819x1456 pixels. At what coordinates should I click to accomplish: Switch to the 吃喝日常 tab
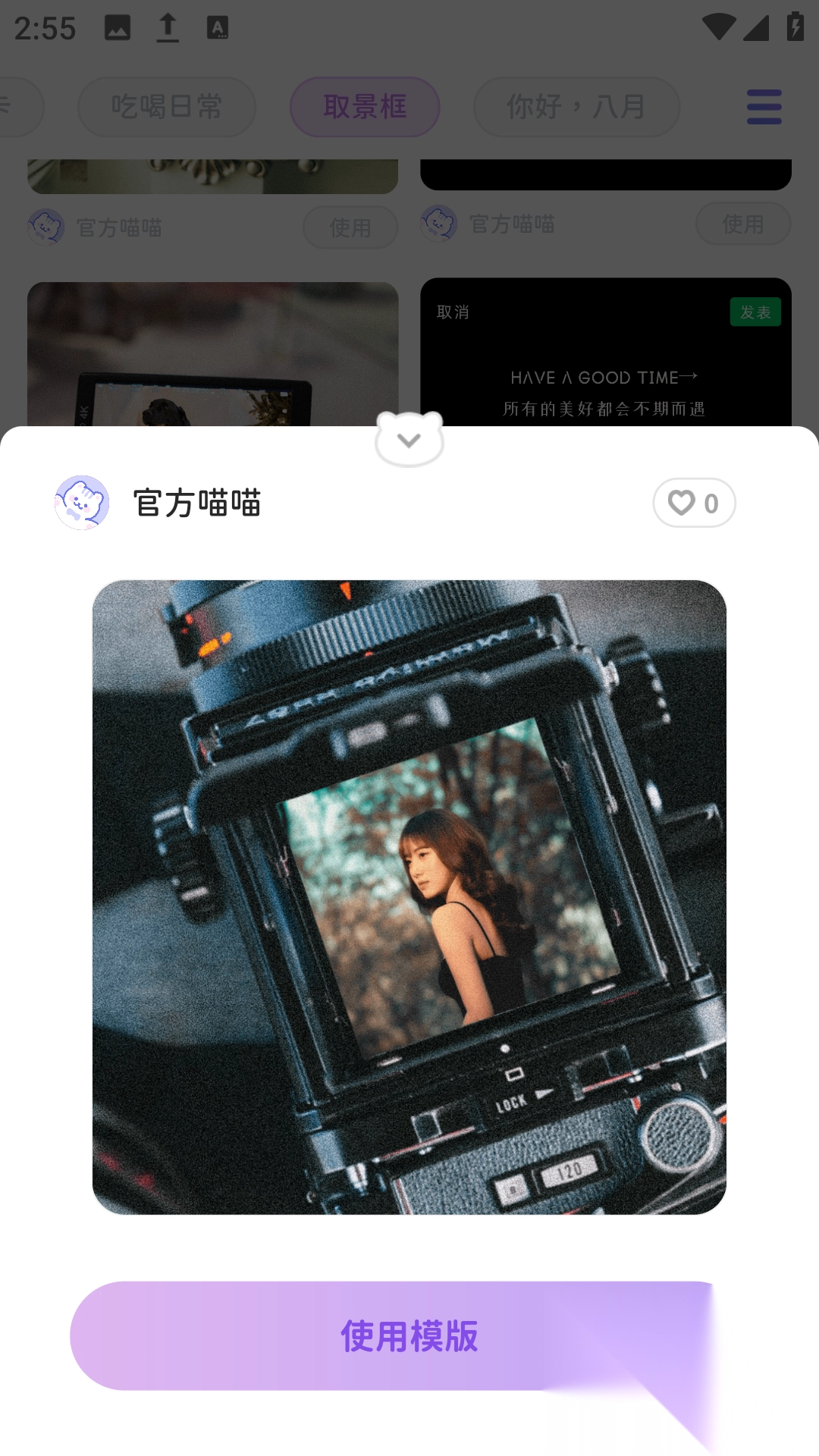[166, 108]
